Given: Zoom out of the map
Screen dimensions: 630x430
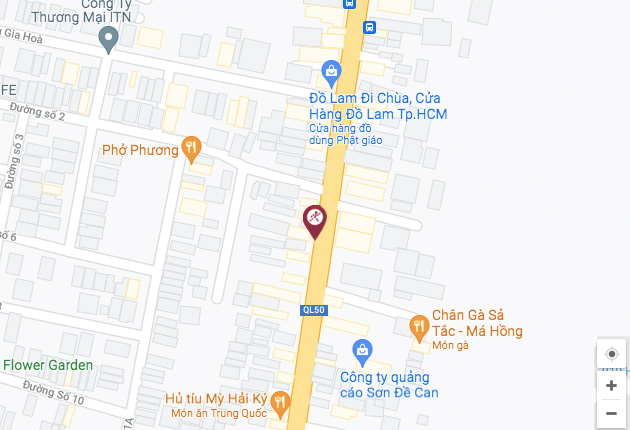Looking at the screenshot, I should pos(611,412).
